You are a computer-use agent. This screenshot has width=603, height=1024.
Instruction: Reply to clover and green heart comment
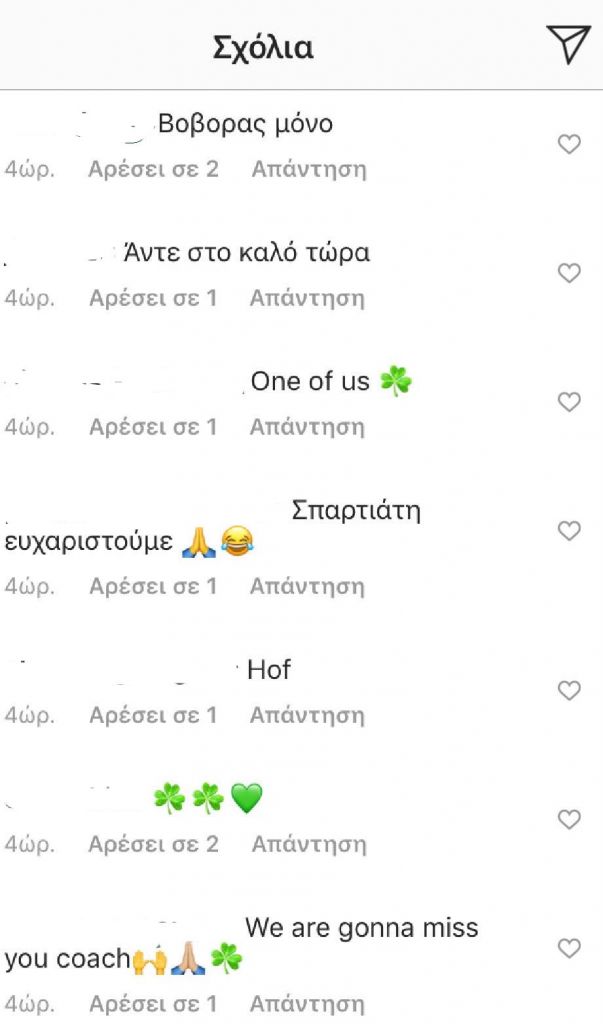(309, 844)
